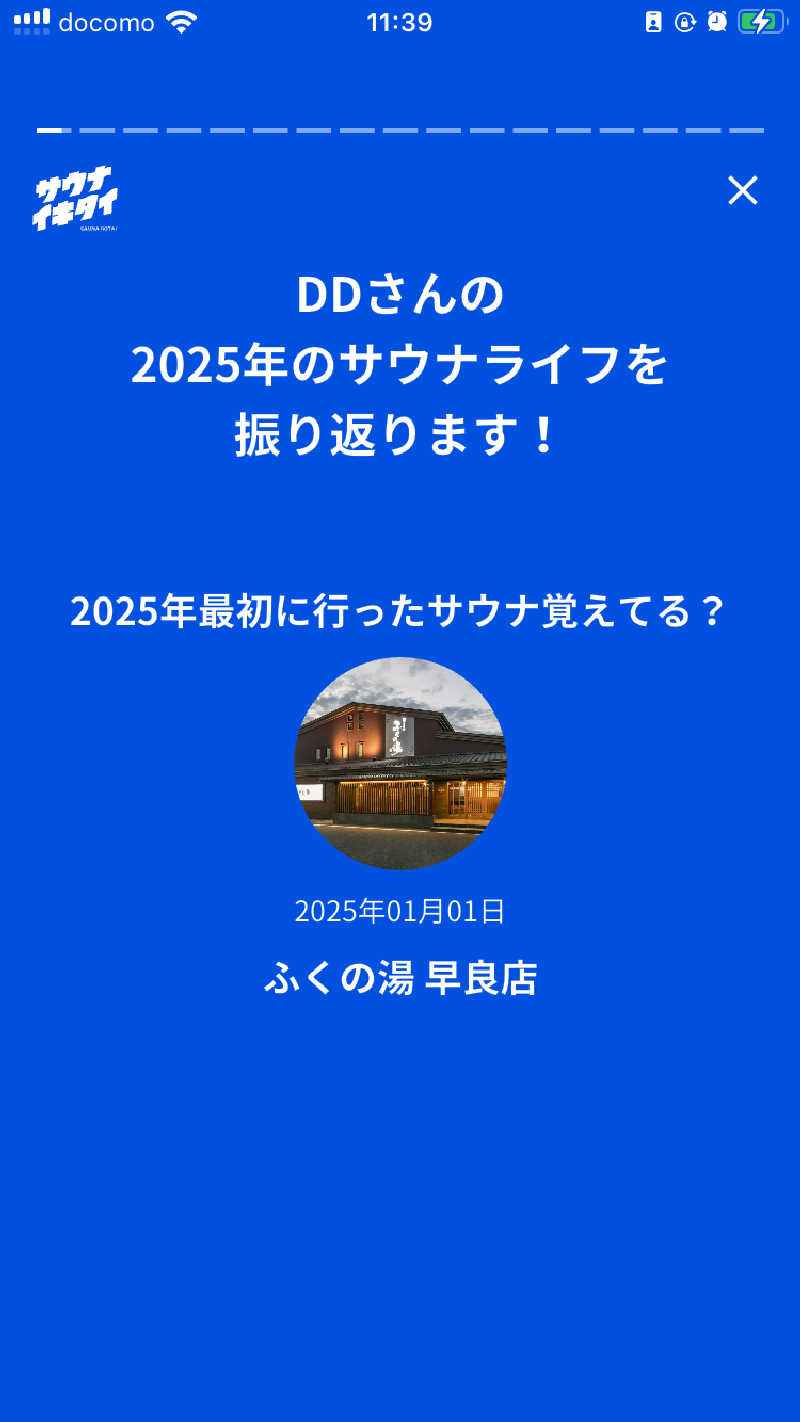Tap the 2025年01月01日 date label
This screenshot has width=800, height=1422.
(400, 911)
